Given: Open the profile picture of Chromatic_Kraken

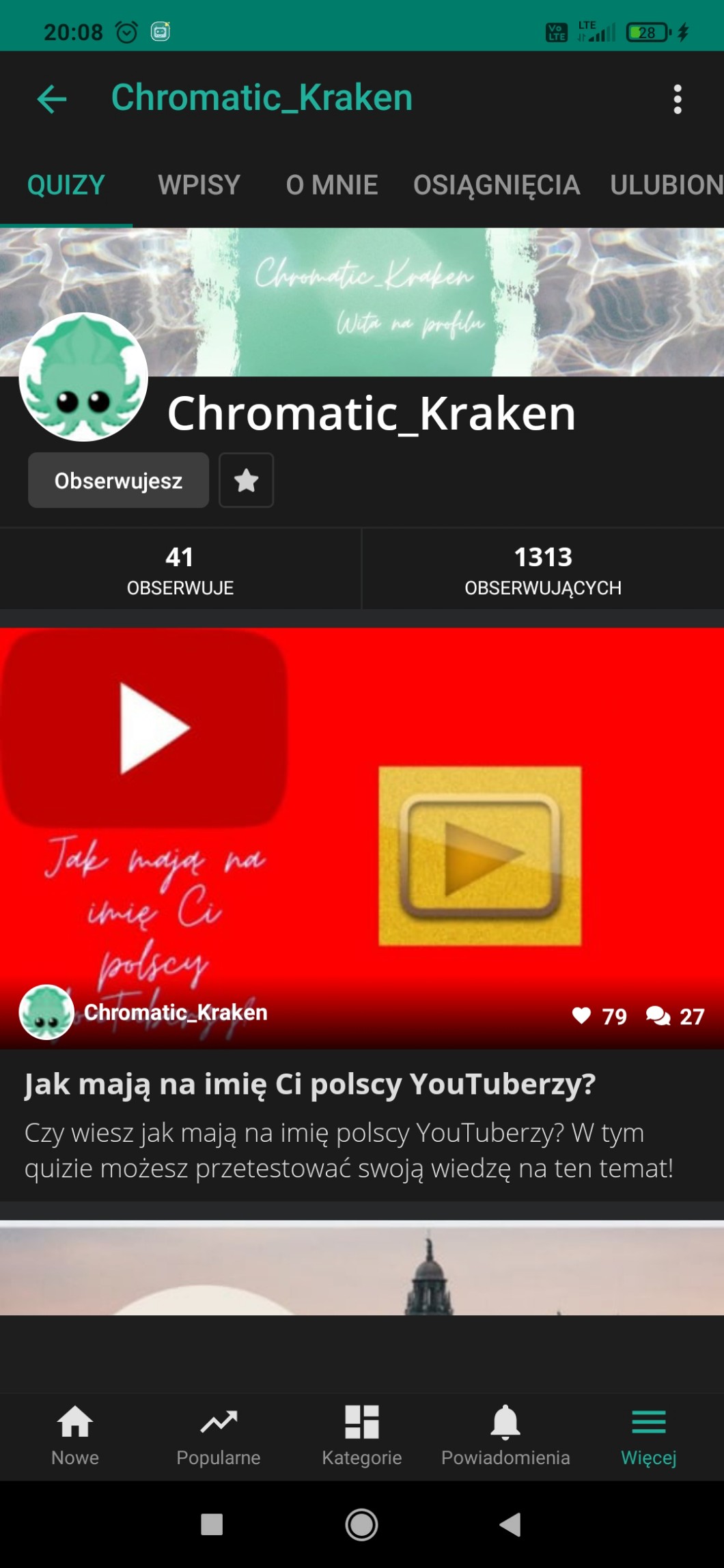Looking at the screenshot, I should 83,377.
